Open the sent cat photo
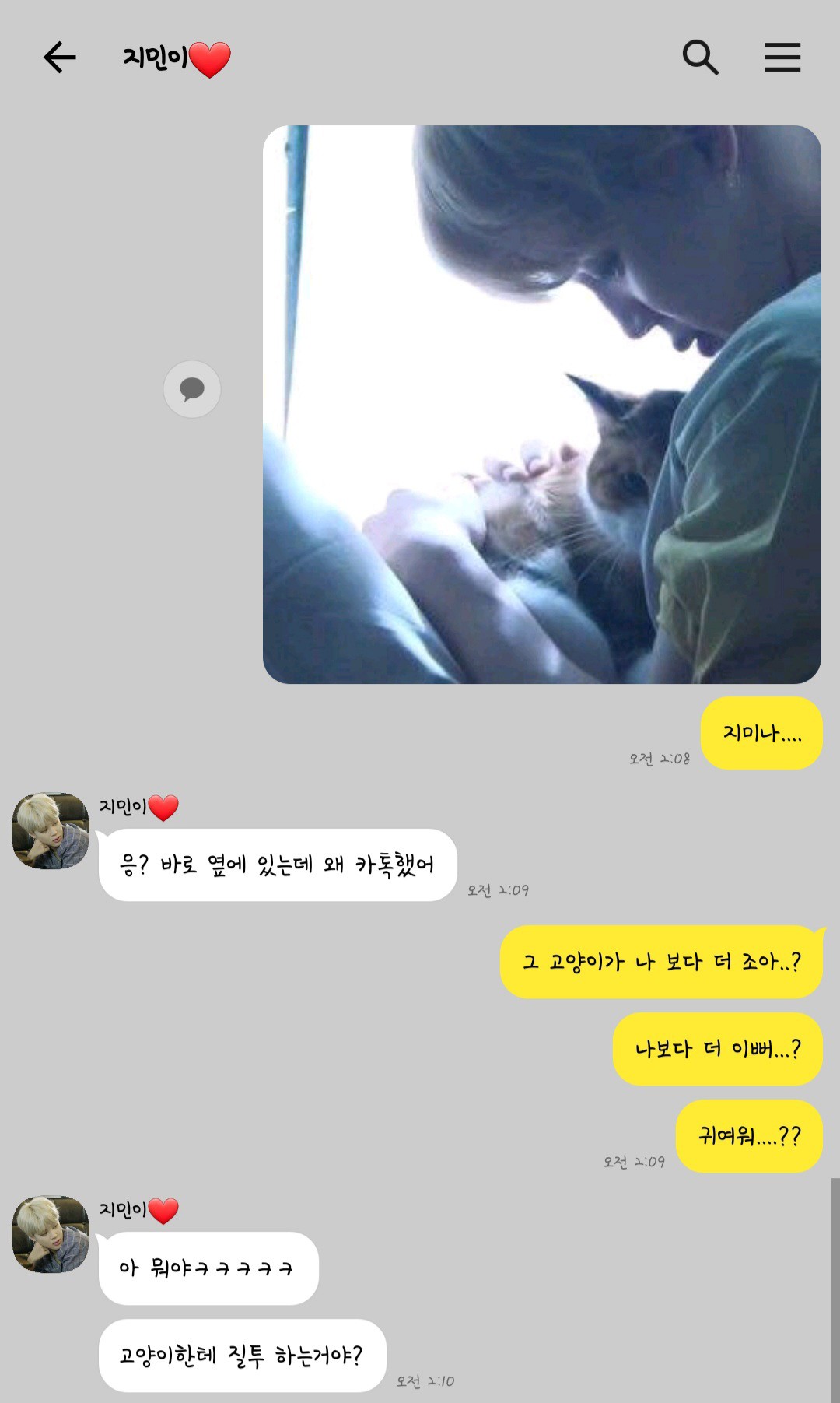The image size is (840, 1403). coord(541,405)
